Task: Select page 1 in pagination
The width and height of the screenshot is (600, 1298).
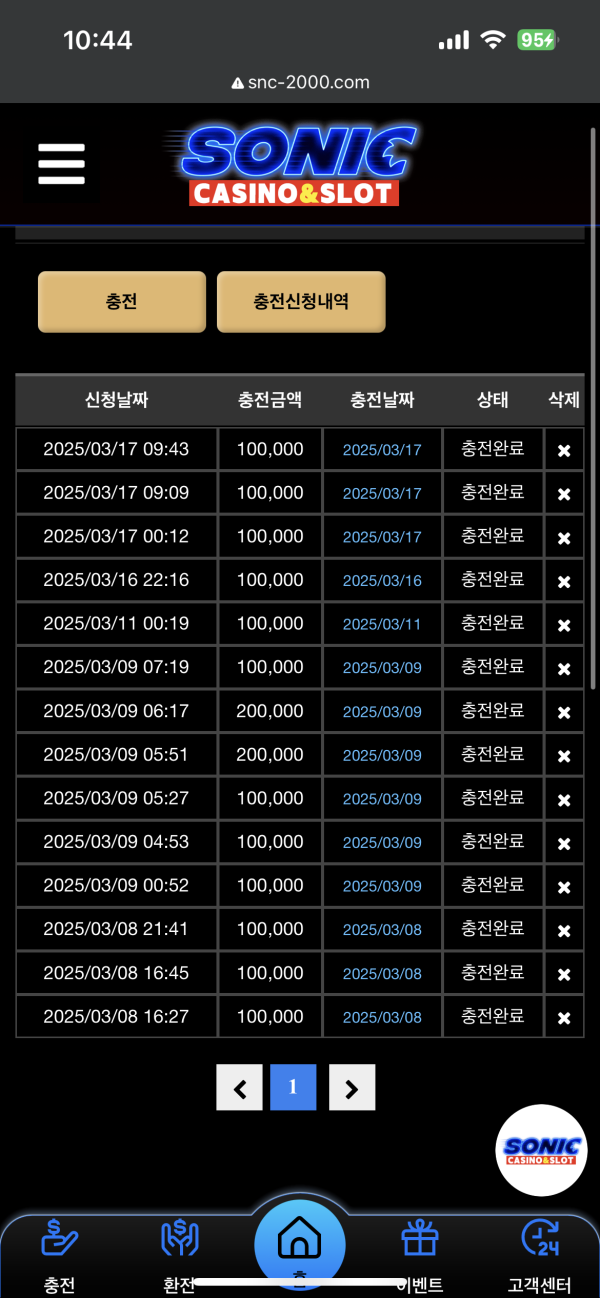Action: (293, 1087)
